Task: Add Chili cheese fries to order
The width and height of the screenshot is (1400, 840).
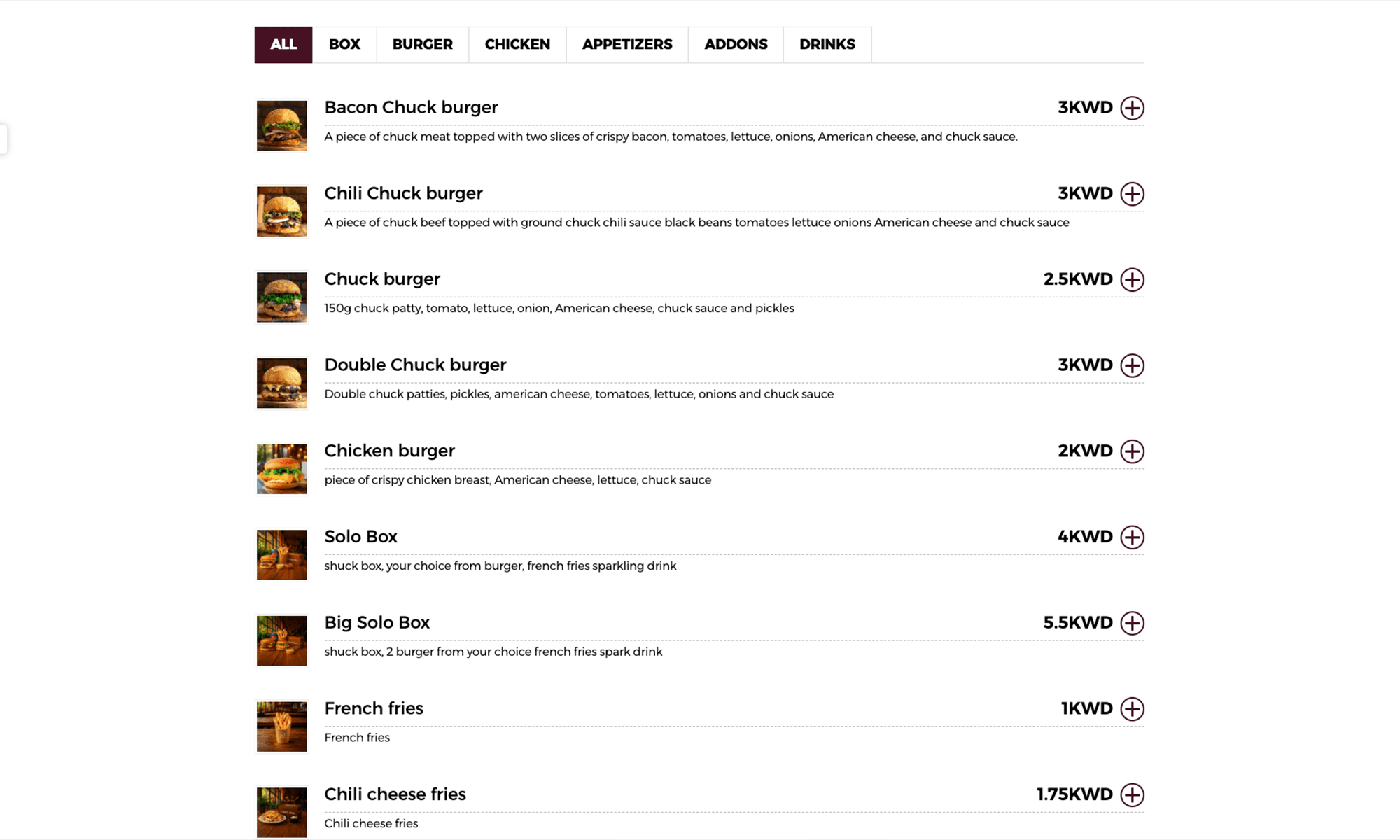Action: (x=1132, y=795)
